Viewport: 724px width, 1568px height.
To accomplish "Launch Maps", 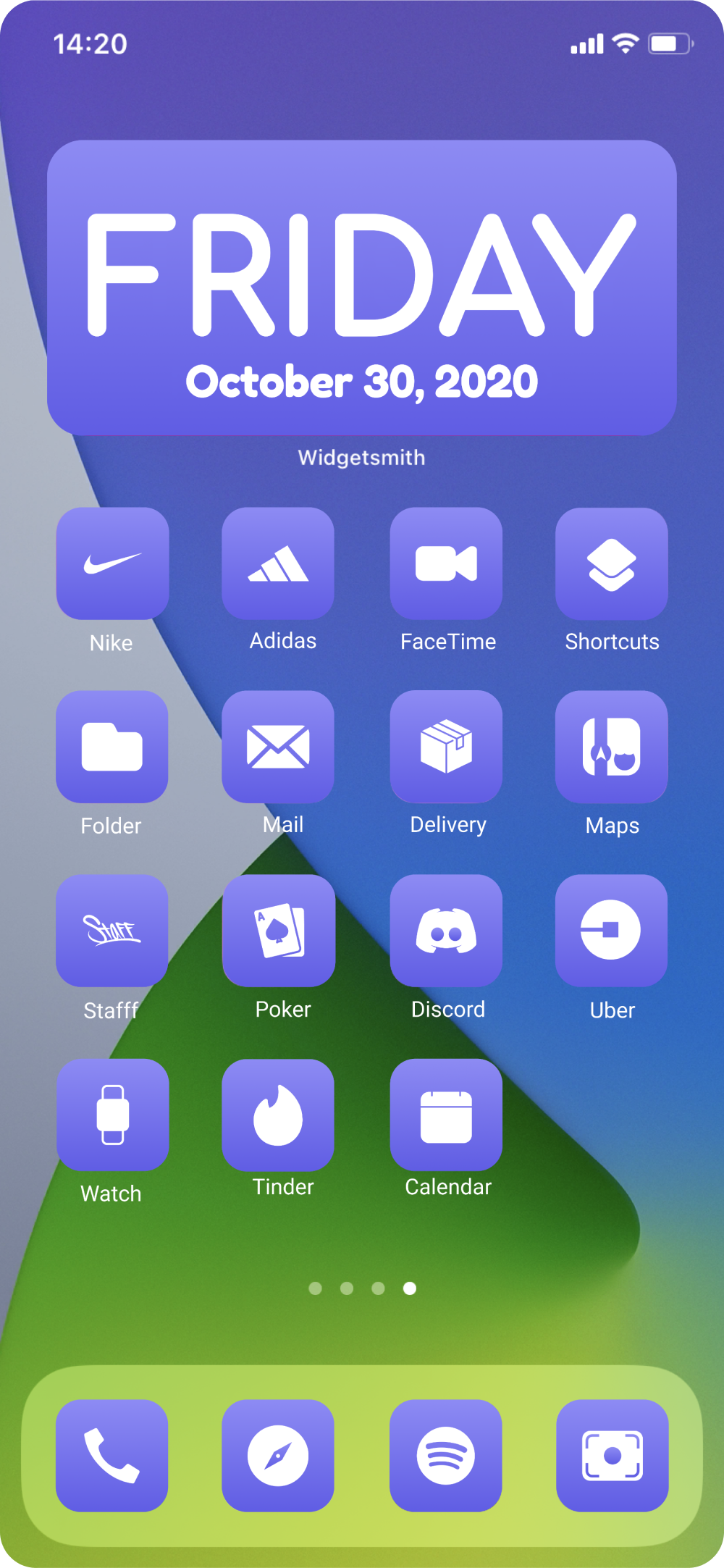I will click(612, 747).
